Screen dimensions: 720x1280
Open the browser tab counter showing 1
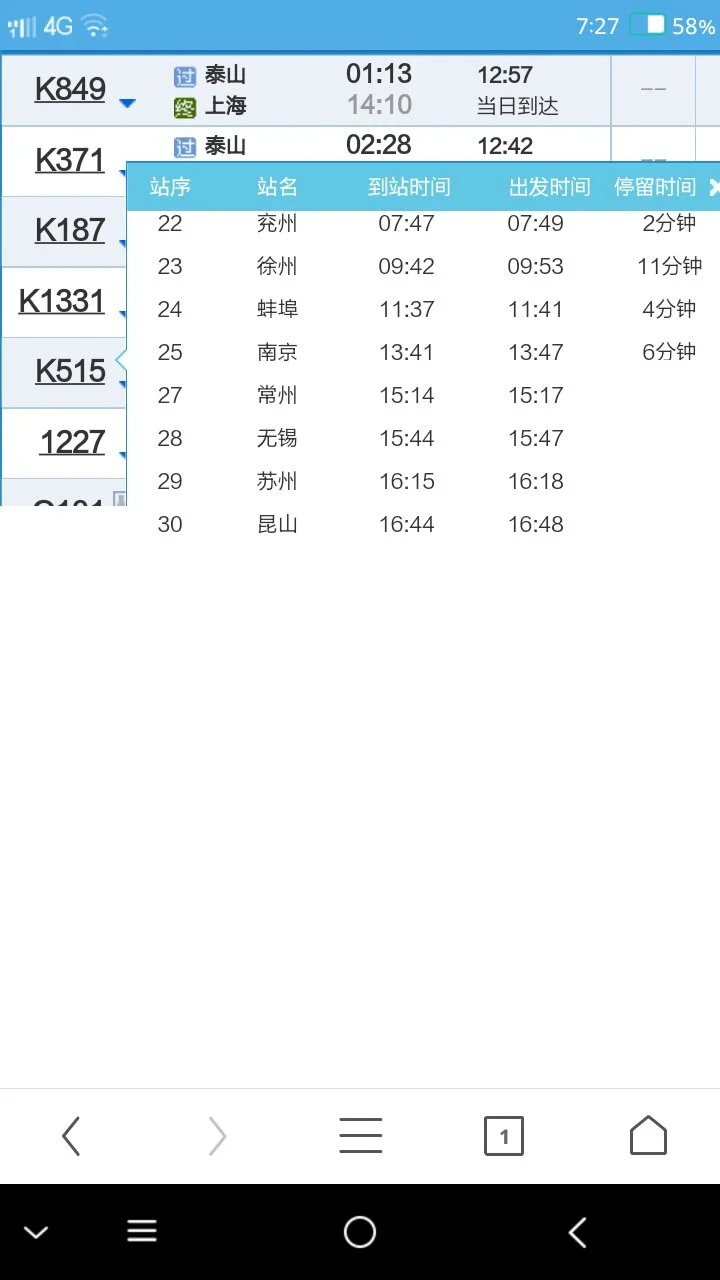pos(504,1136)
